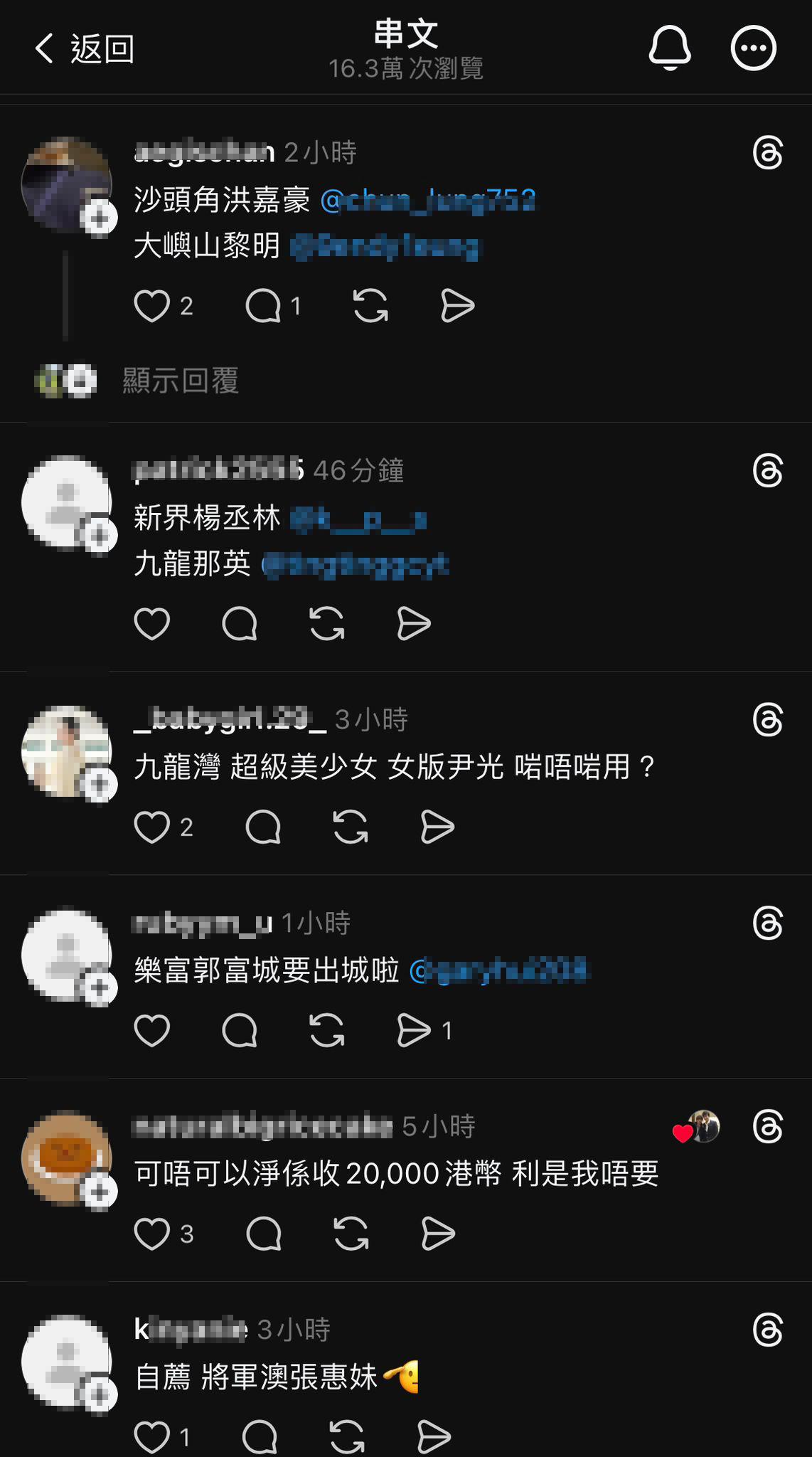Share the 樂富郭富城要出城啦 comment

[414, 1031]
